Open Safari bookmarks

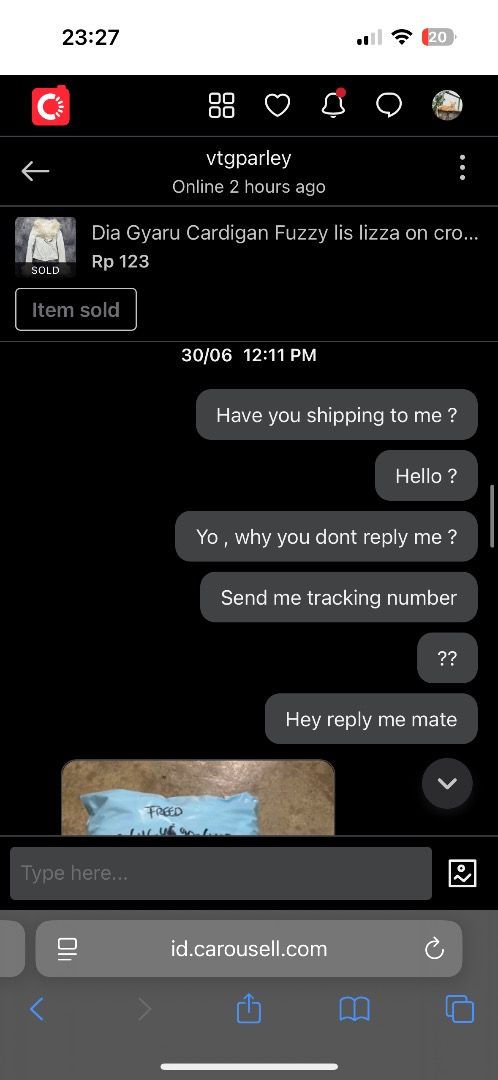pyautogui.click(x=355, y=1010)
